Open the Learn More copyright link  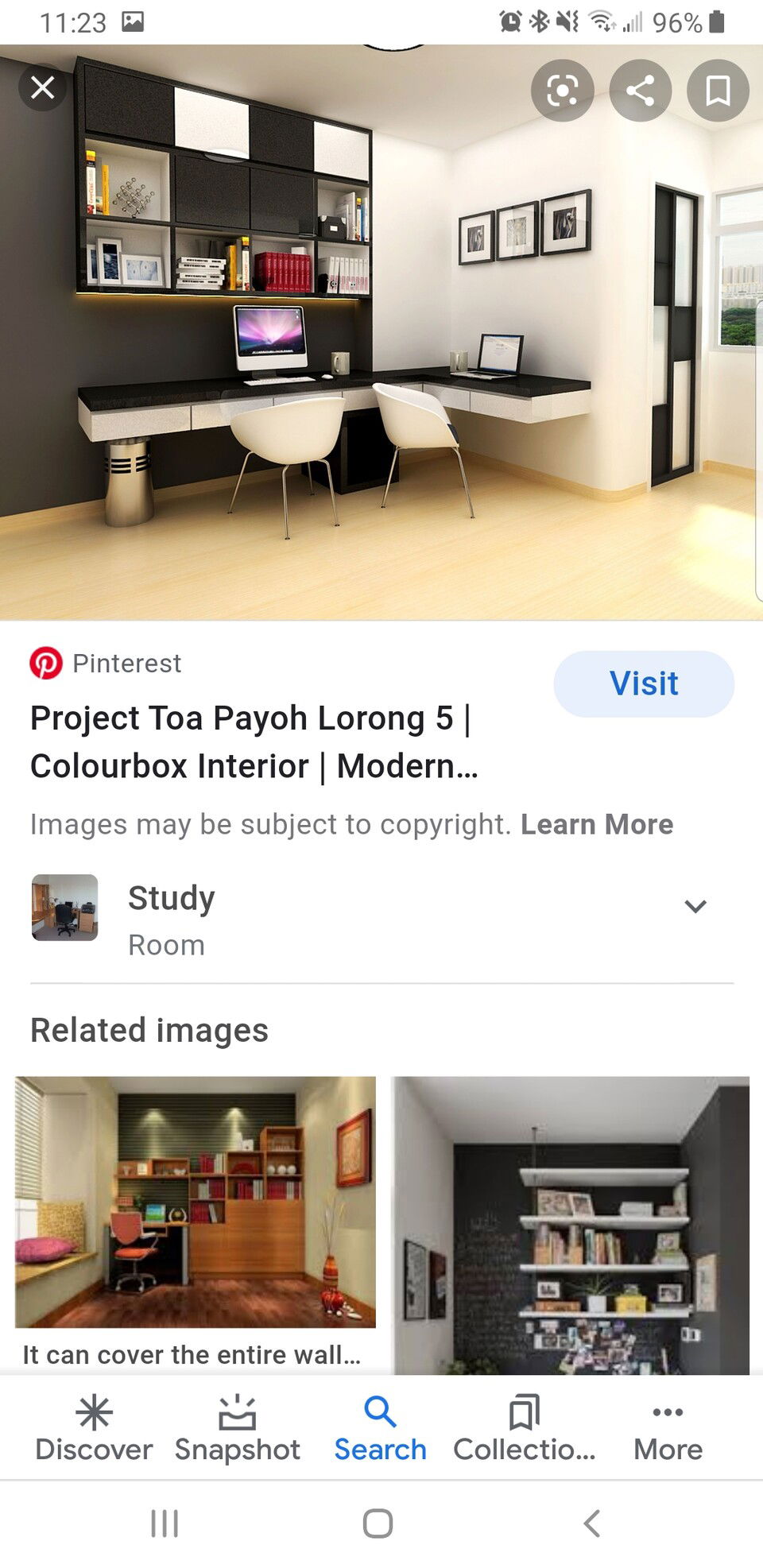597,824
